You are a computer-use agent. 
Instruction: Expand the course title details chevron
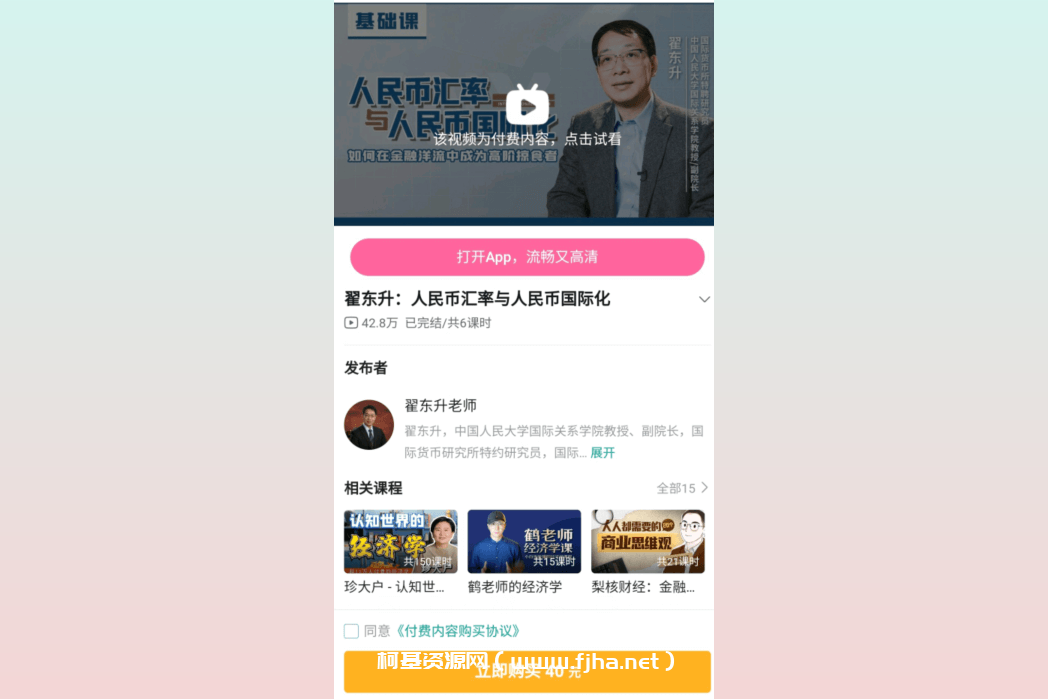point(704,299)
